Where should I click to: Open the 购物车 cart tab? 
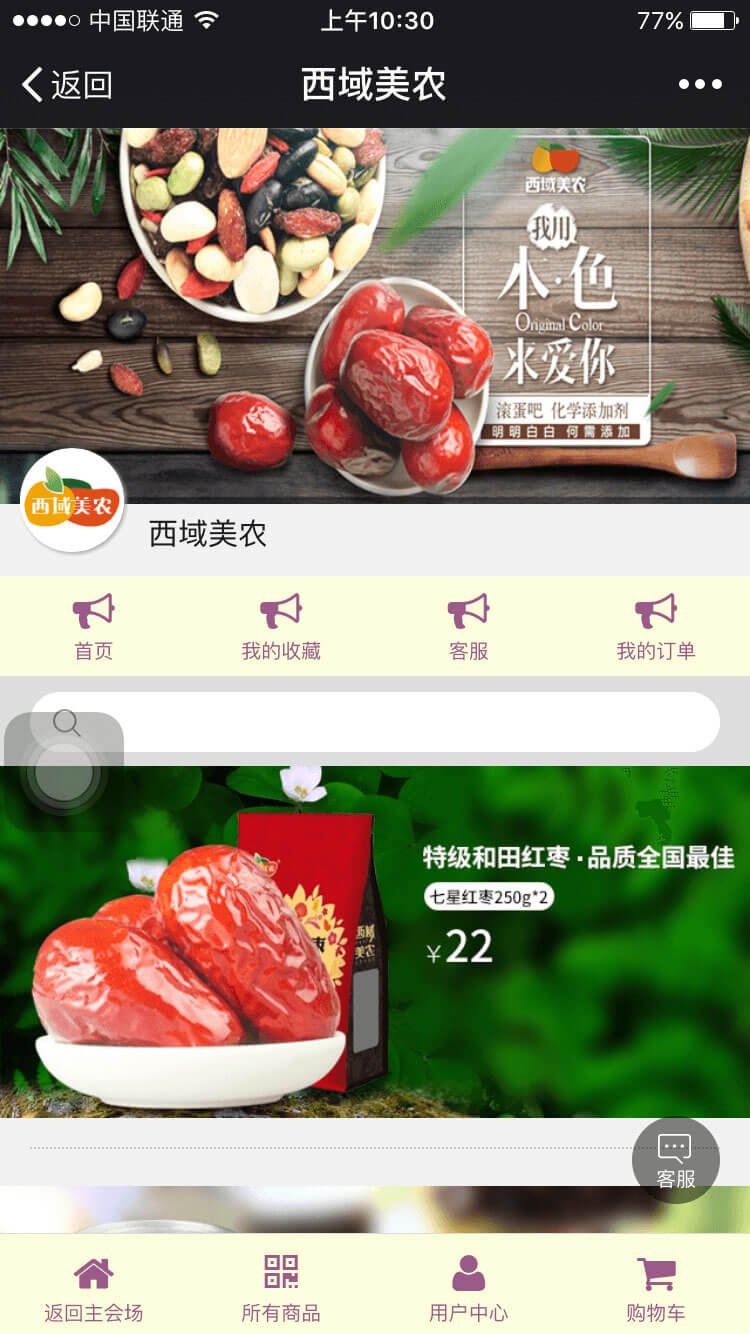pos(656,1288)
